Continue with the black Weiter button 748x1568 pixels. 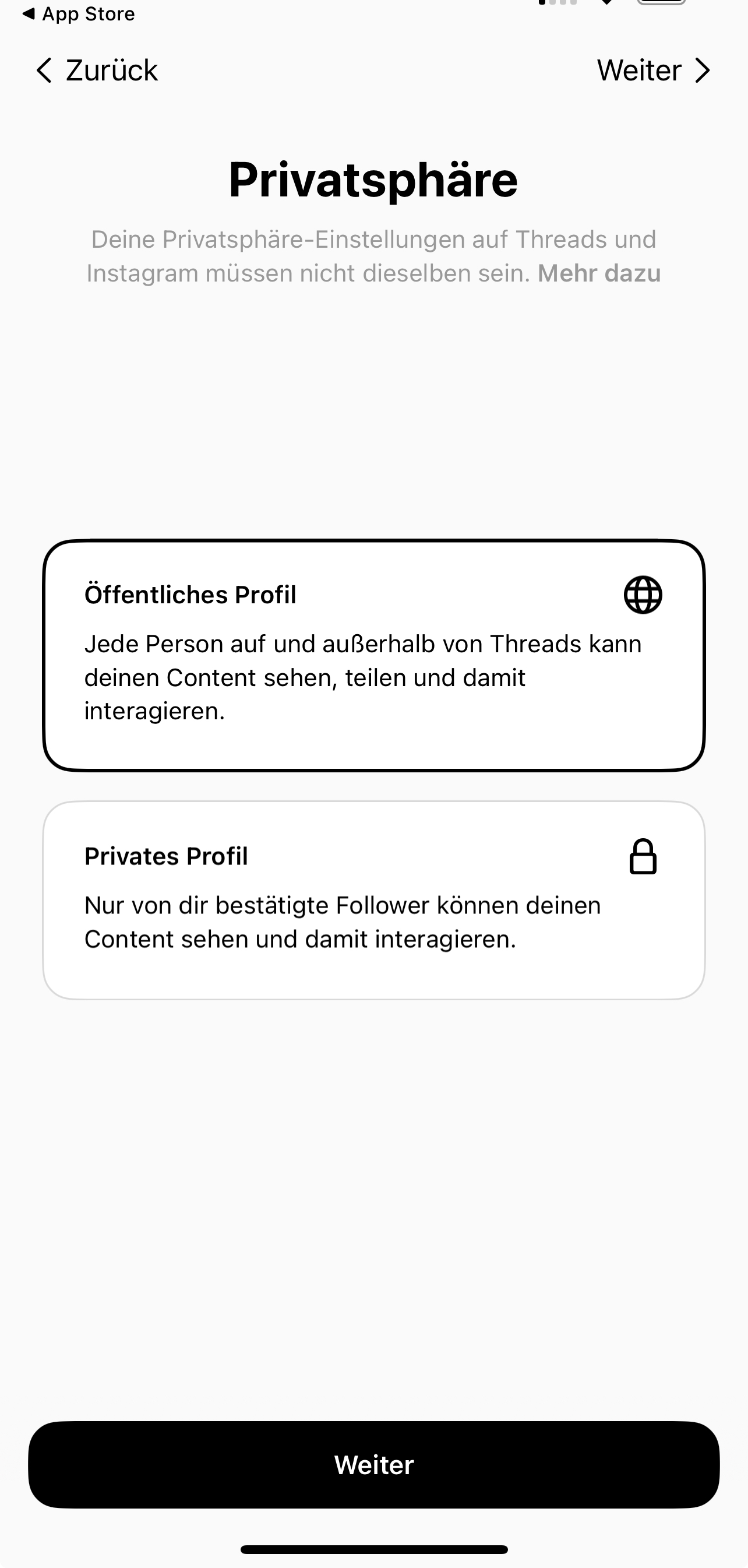[x=373, y=1464]
